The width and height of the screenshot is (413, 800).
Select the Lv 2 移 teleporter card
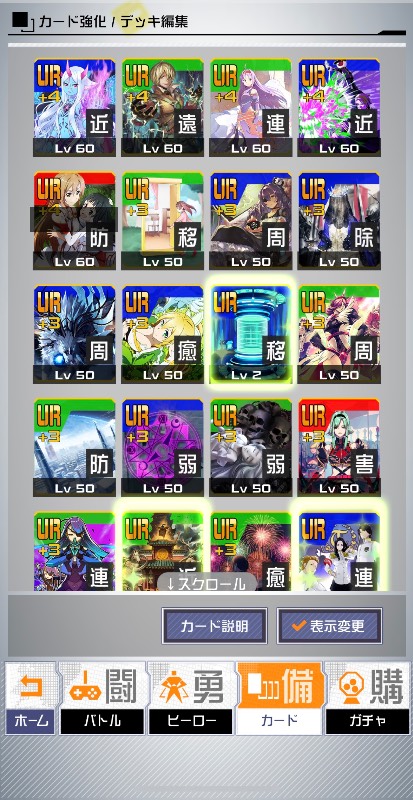click(251, 334)
